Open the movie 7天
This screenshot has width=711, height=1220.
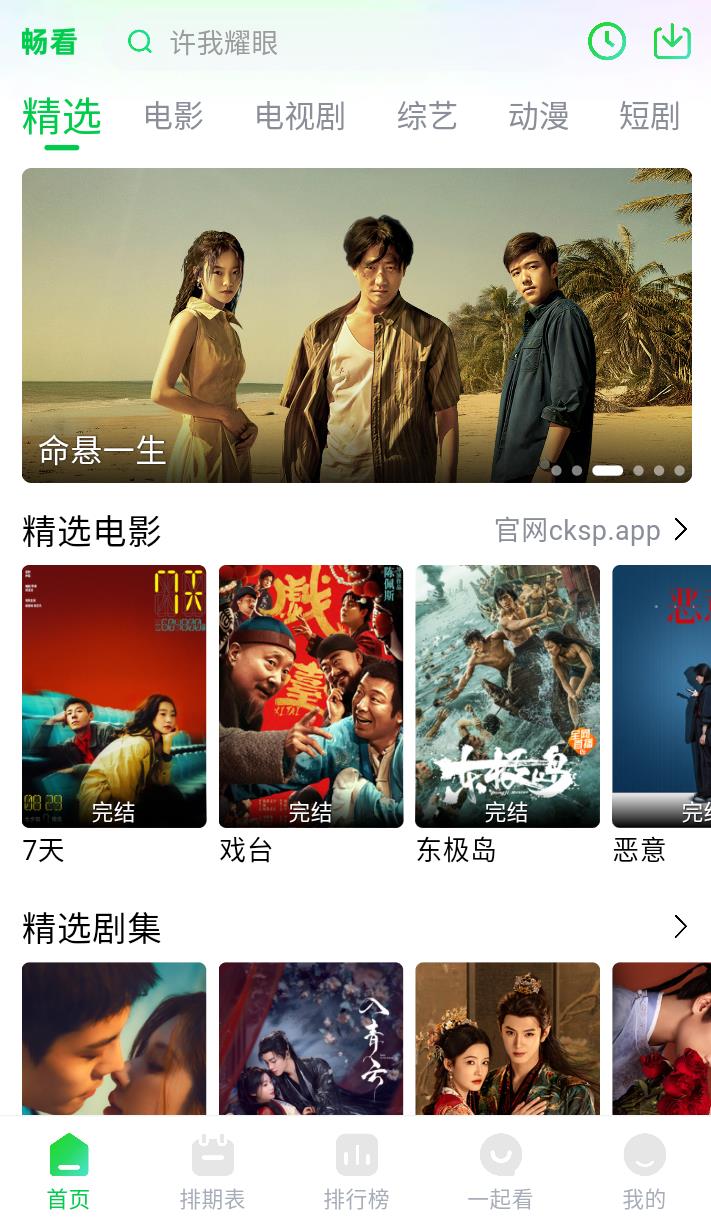tap(114, 696)
